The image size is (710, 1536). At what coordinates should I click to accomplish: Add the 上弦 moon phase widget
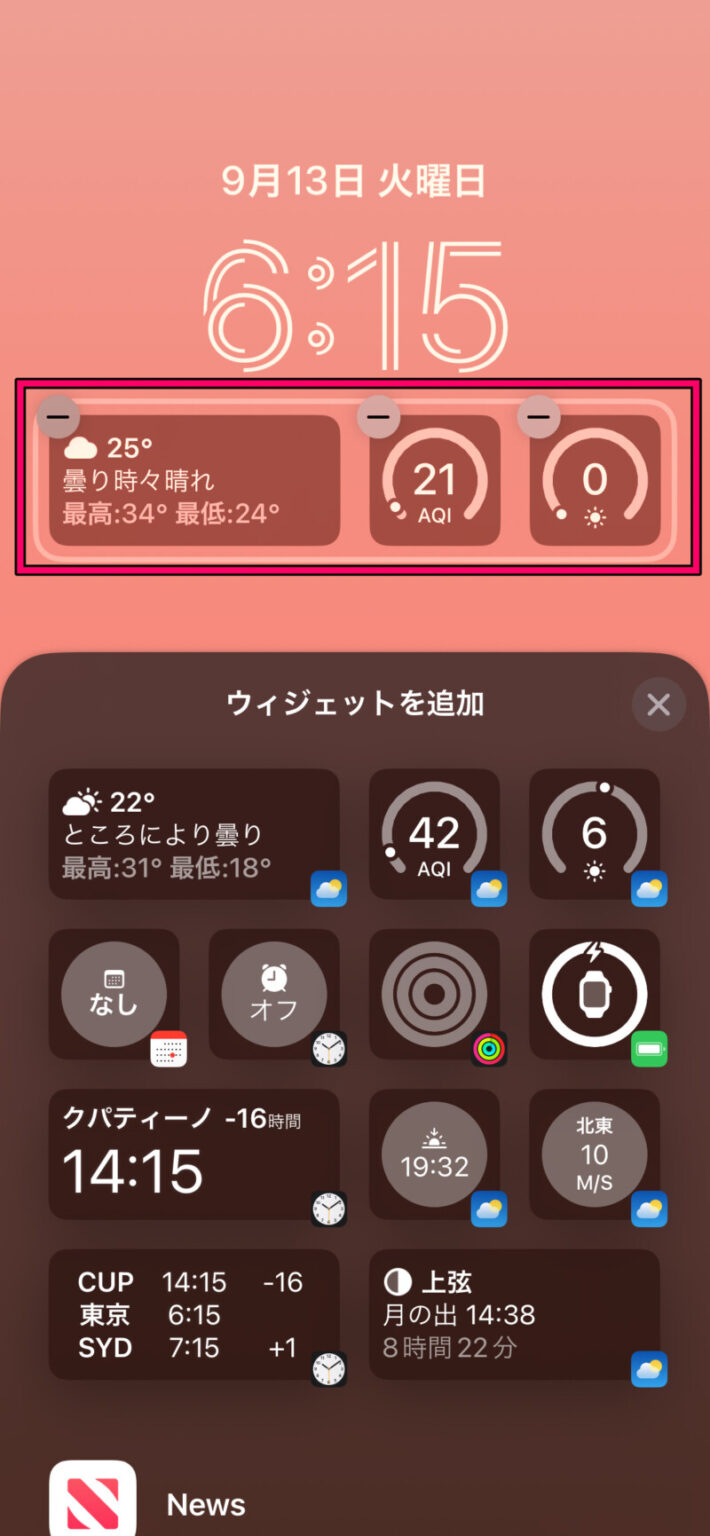tap(514, 1314)
